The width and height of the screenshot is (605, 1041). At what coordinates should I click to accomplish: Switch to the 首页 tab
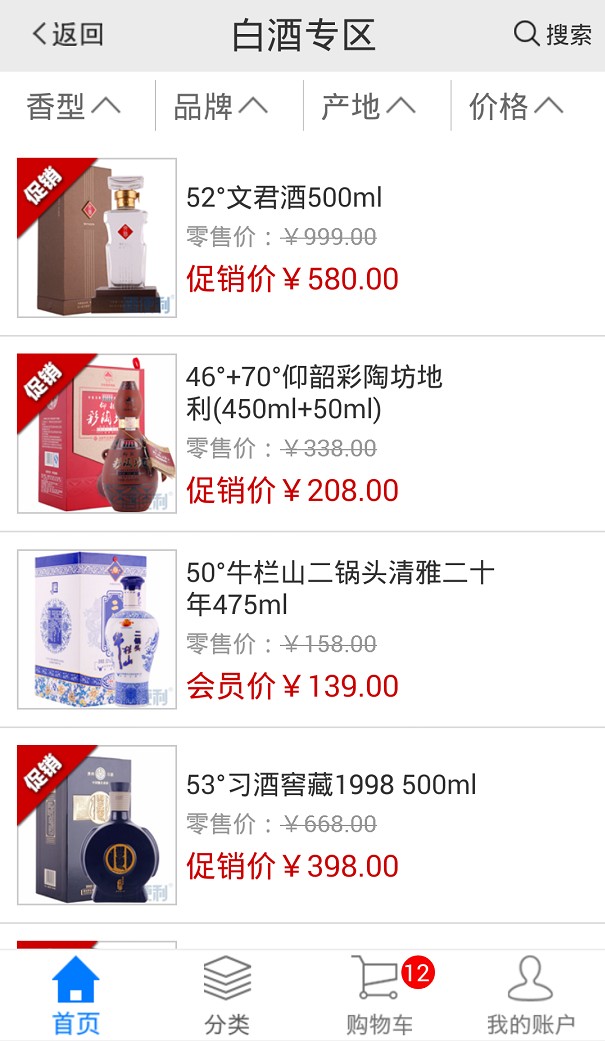[x=76, y=995]
